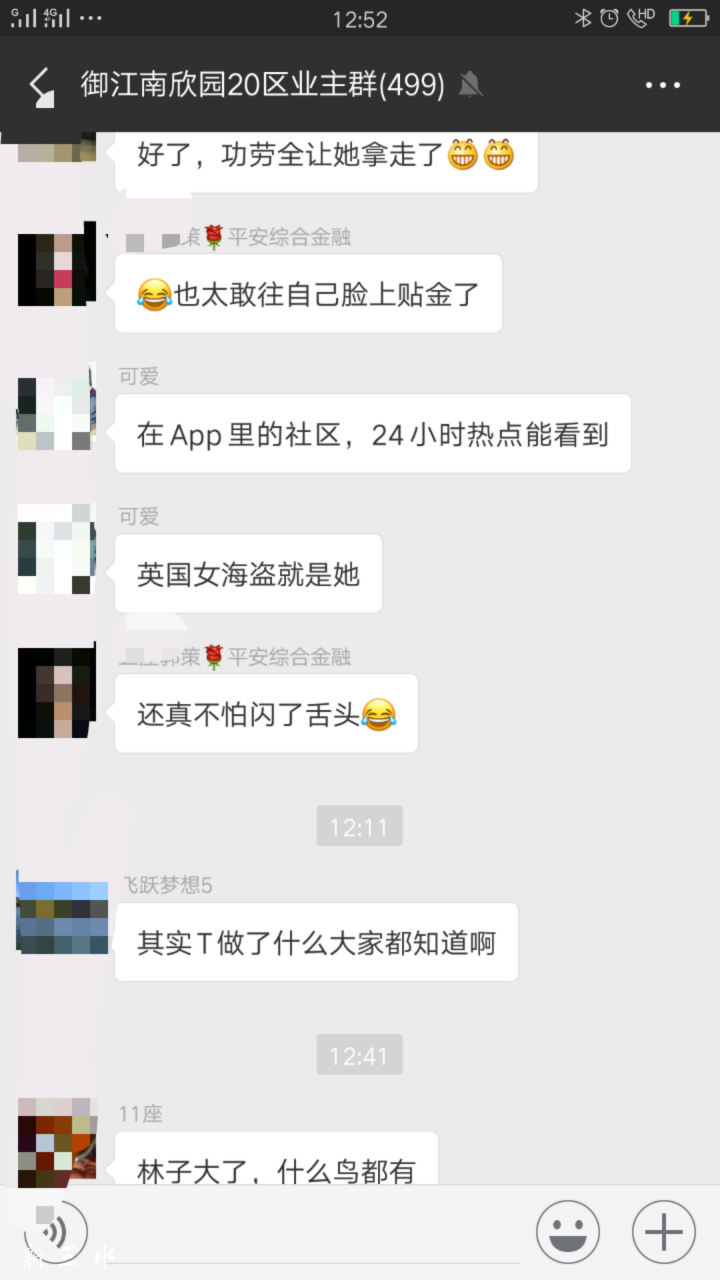
Task: Tap the message input field
Action: (x=310, y=1232)
